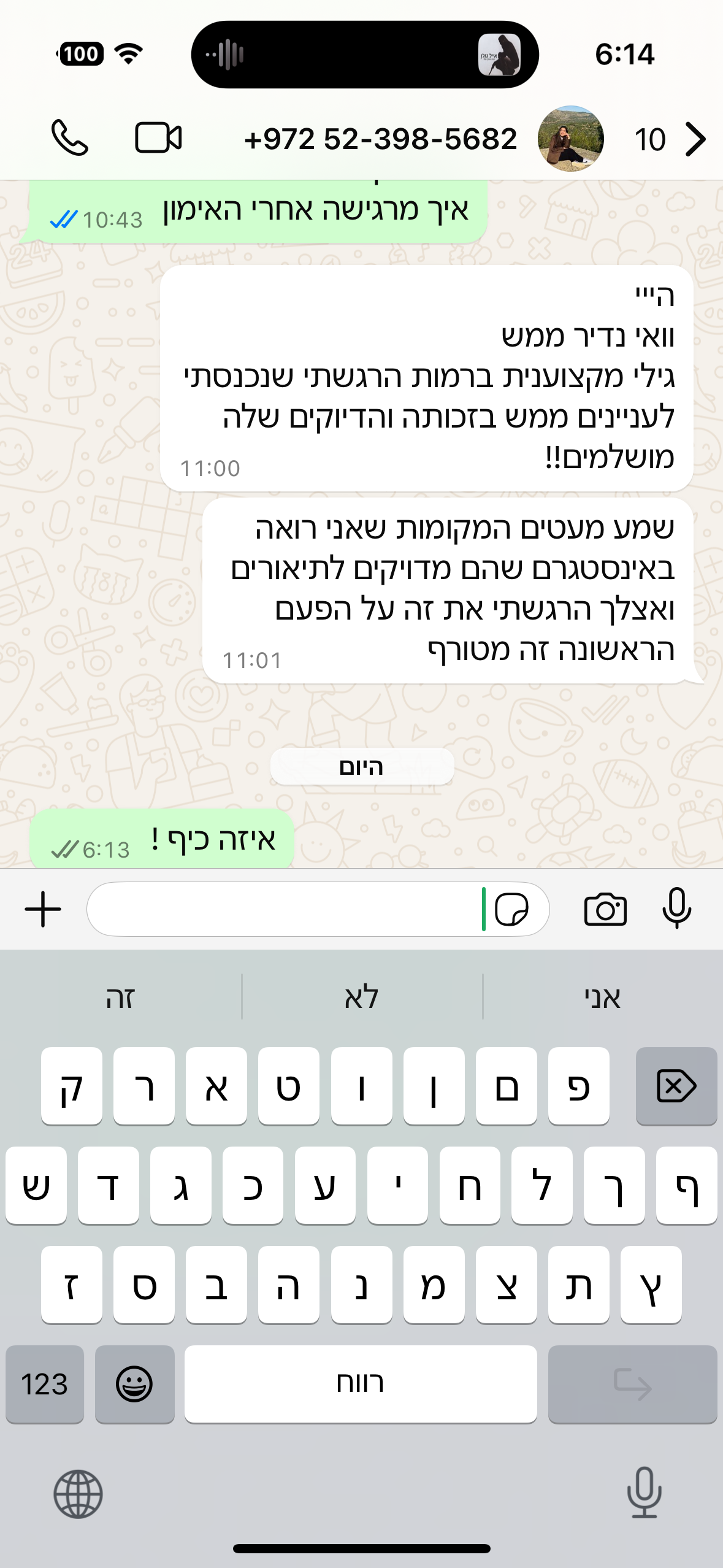
Task: Switch keyboard language with the globe key
Action: 78,1494
